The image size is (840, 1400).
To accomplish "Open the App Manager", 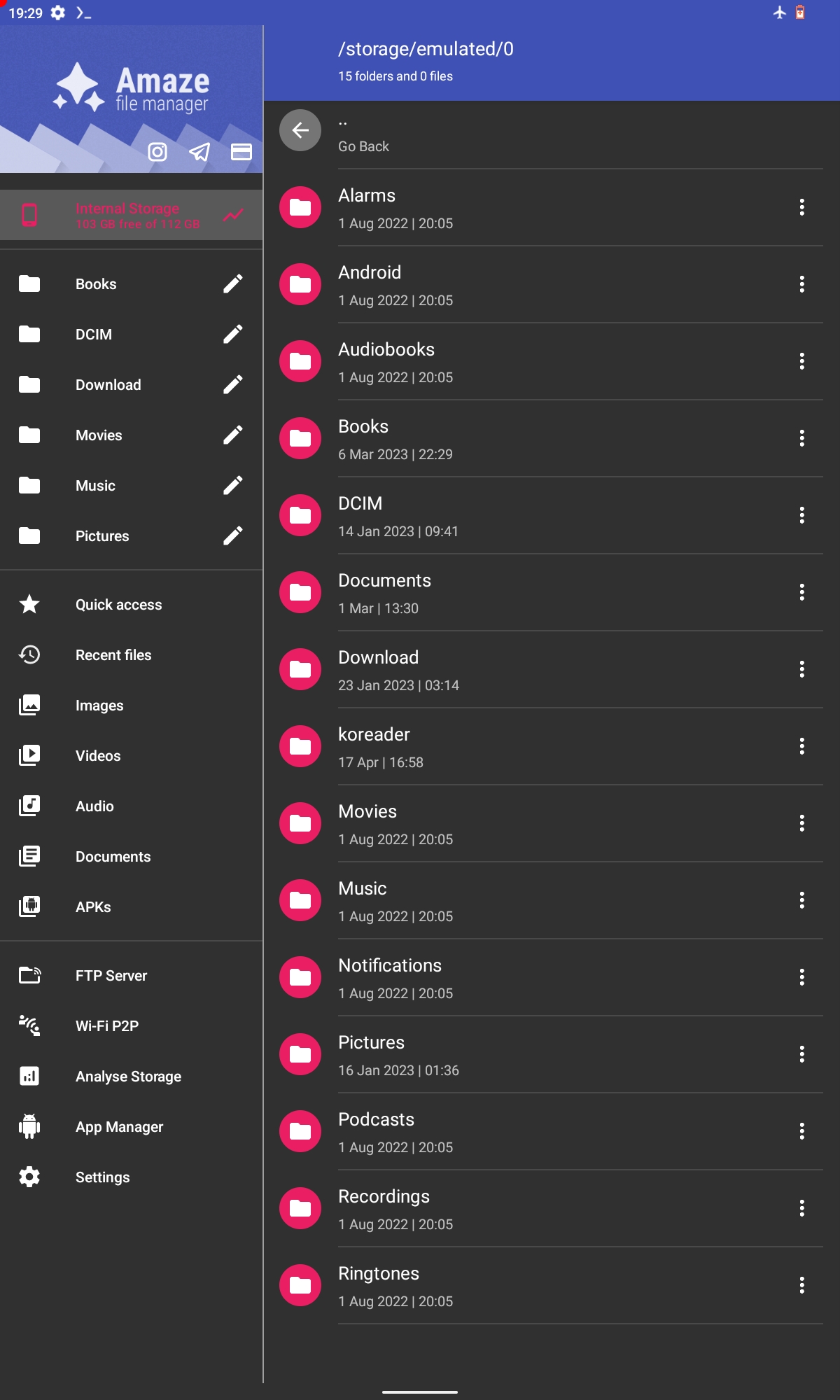I will coord(119,1127).
